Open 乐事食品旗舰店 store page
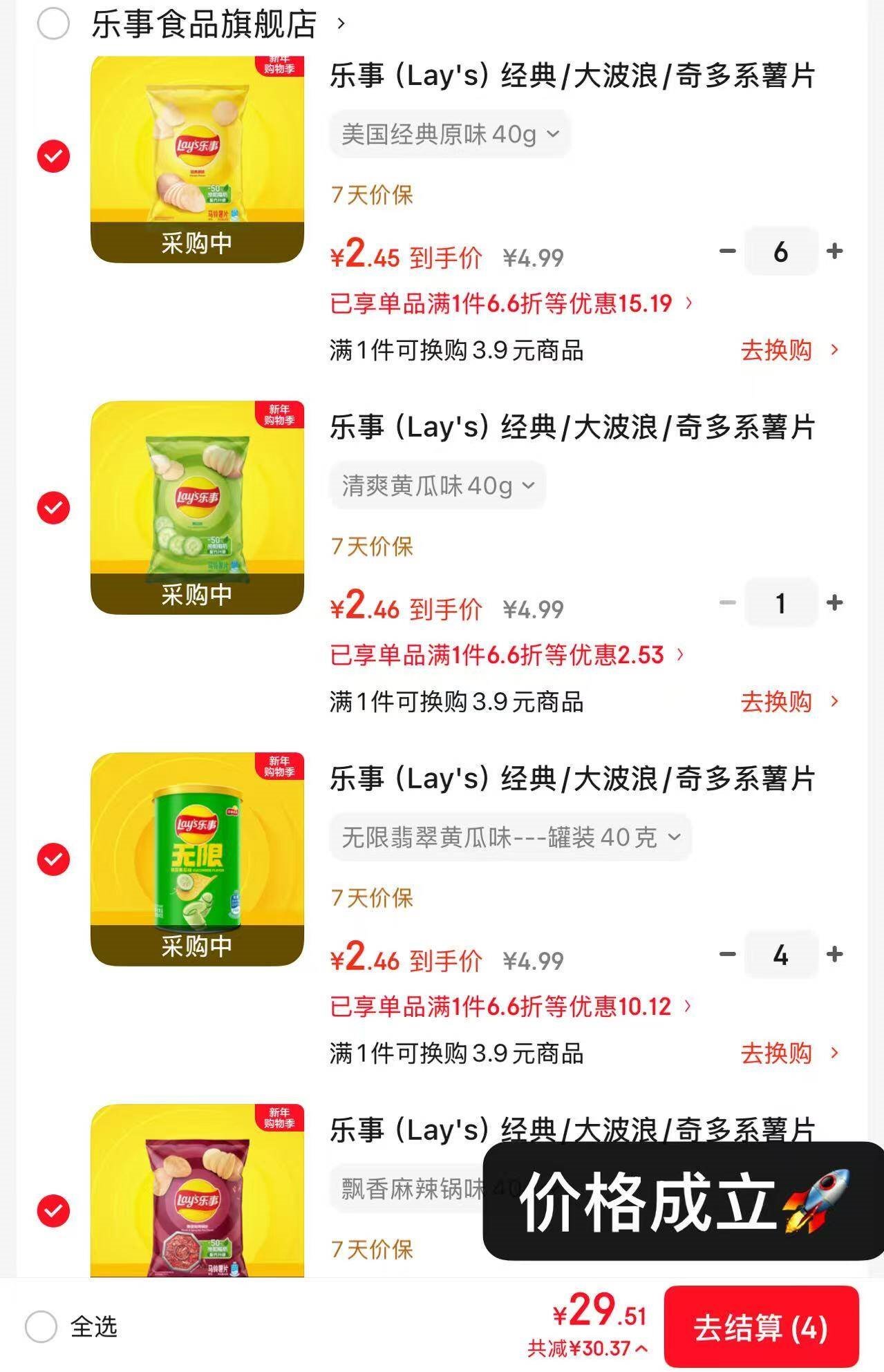 (205, 24)
